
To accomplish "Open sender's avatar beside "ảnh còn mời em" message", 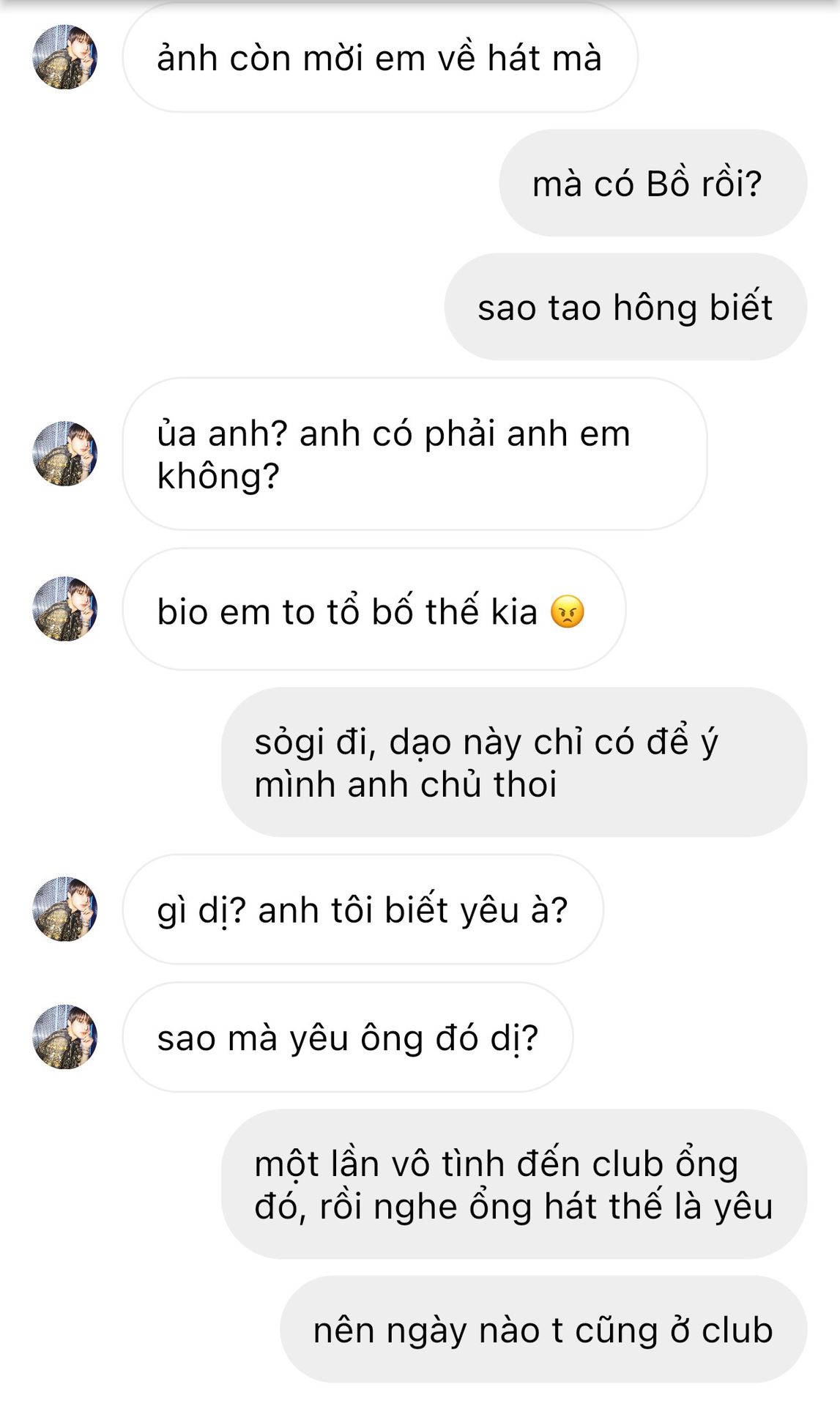I will [x=65, y=57].
